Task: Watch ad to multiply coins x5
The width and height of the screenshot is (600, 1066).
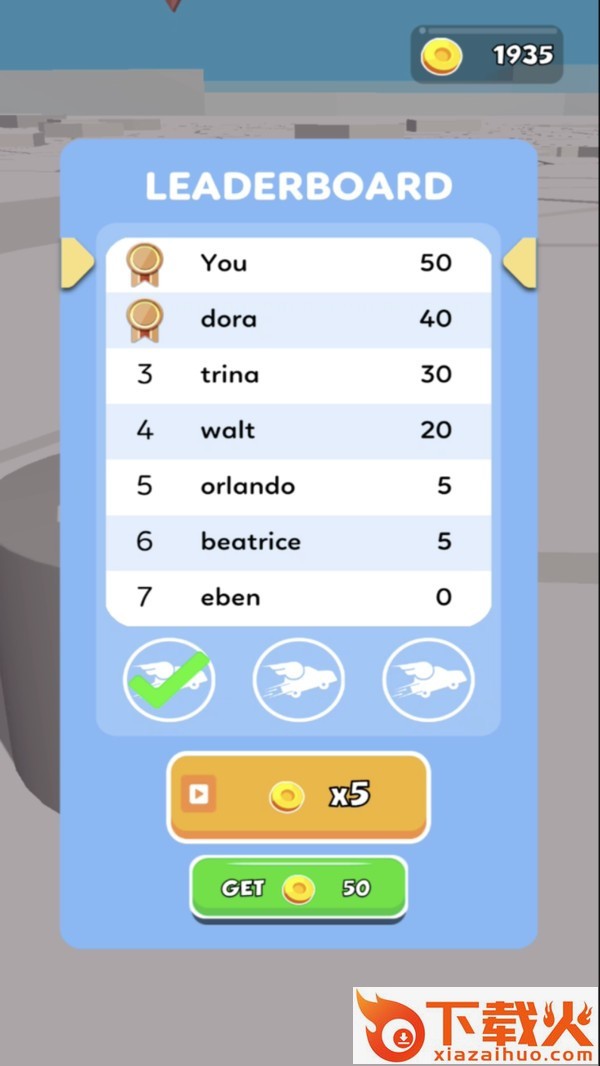Action: [x=298, y=795]
